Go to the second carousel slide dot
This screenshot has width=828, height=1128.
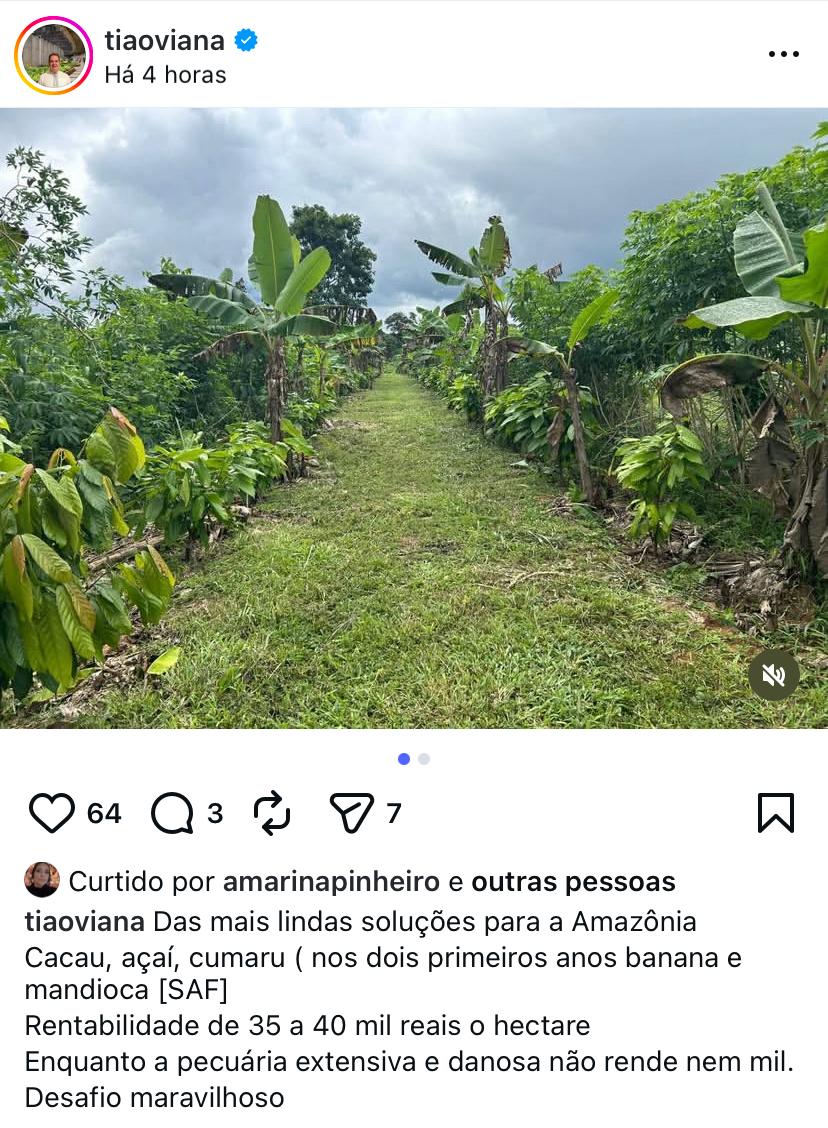[424, 759]
